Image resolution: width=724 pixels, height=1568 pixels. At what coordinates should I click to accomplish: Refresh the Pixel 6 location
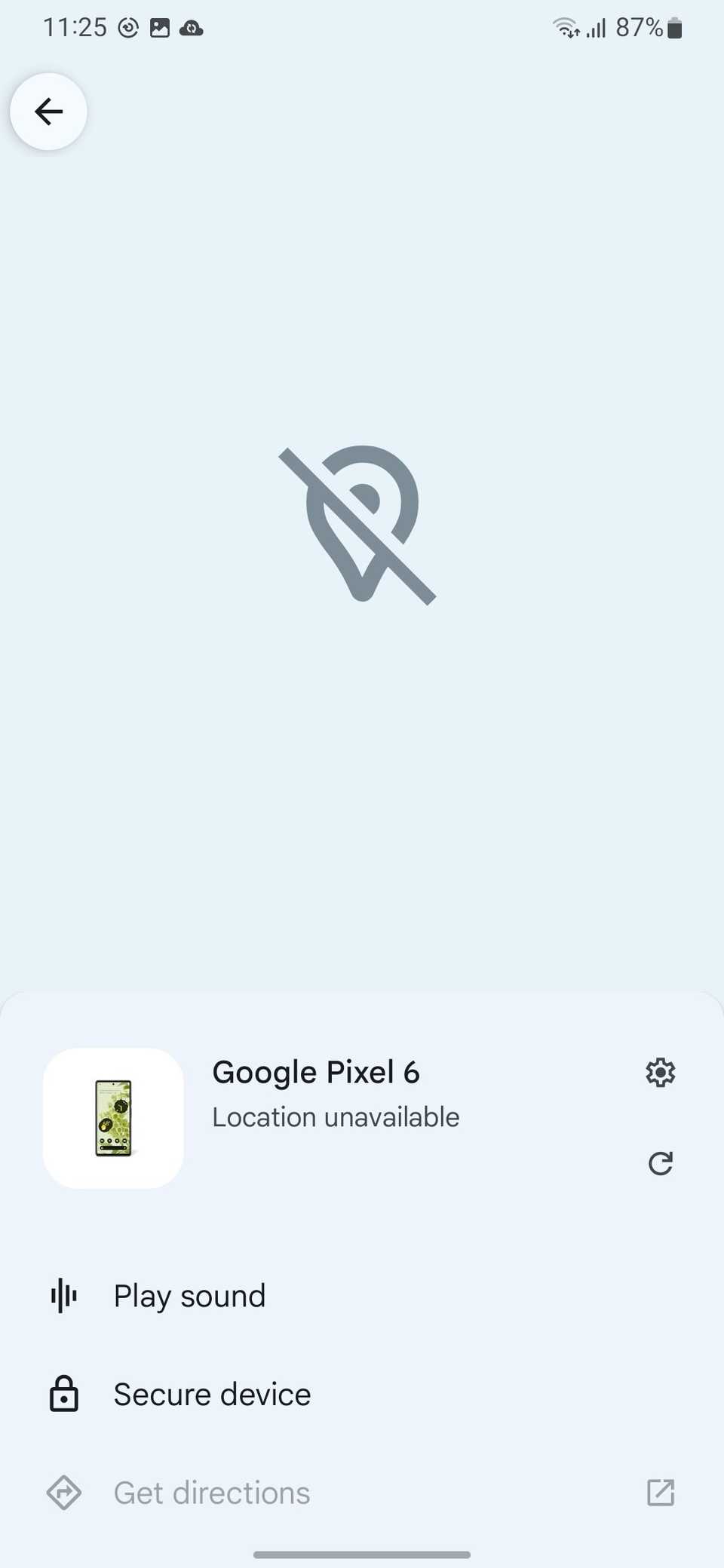(x=660, y=1163)
